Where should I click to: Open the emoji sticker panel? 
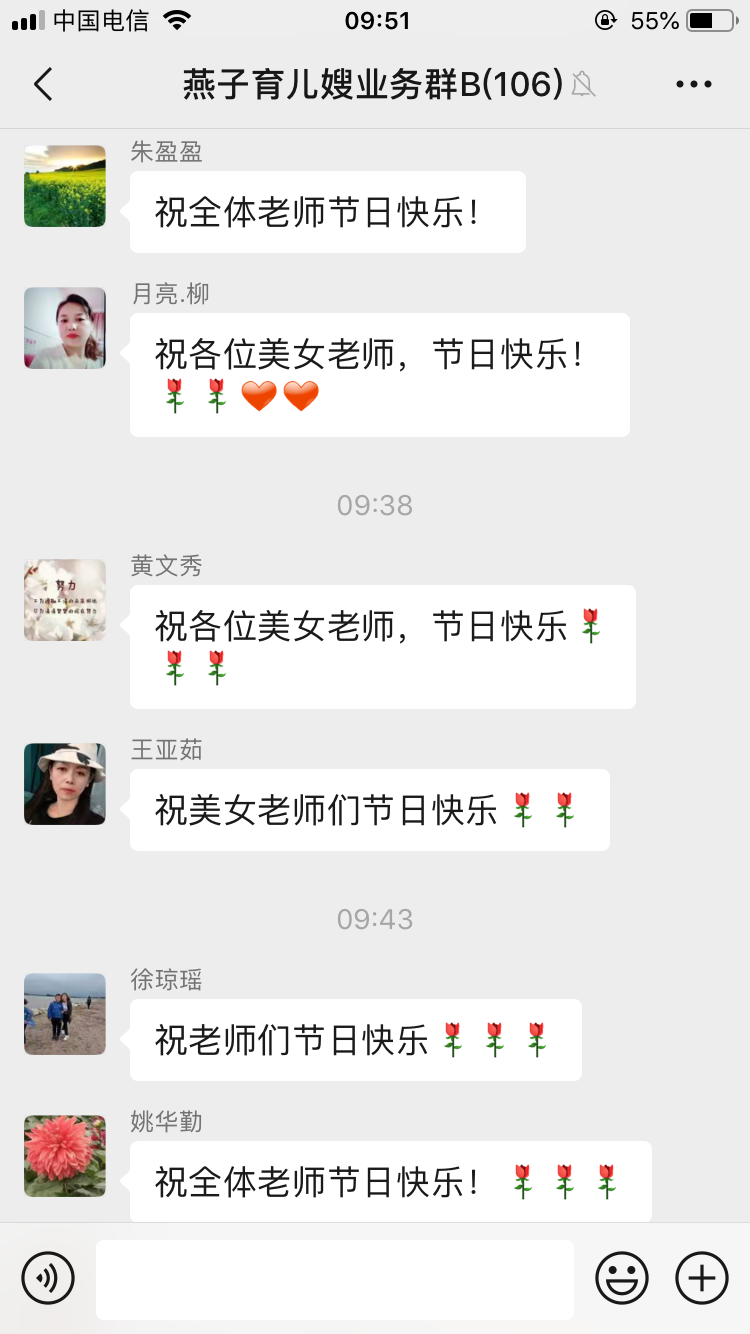621,1278
